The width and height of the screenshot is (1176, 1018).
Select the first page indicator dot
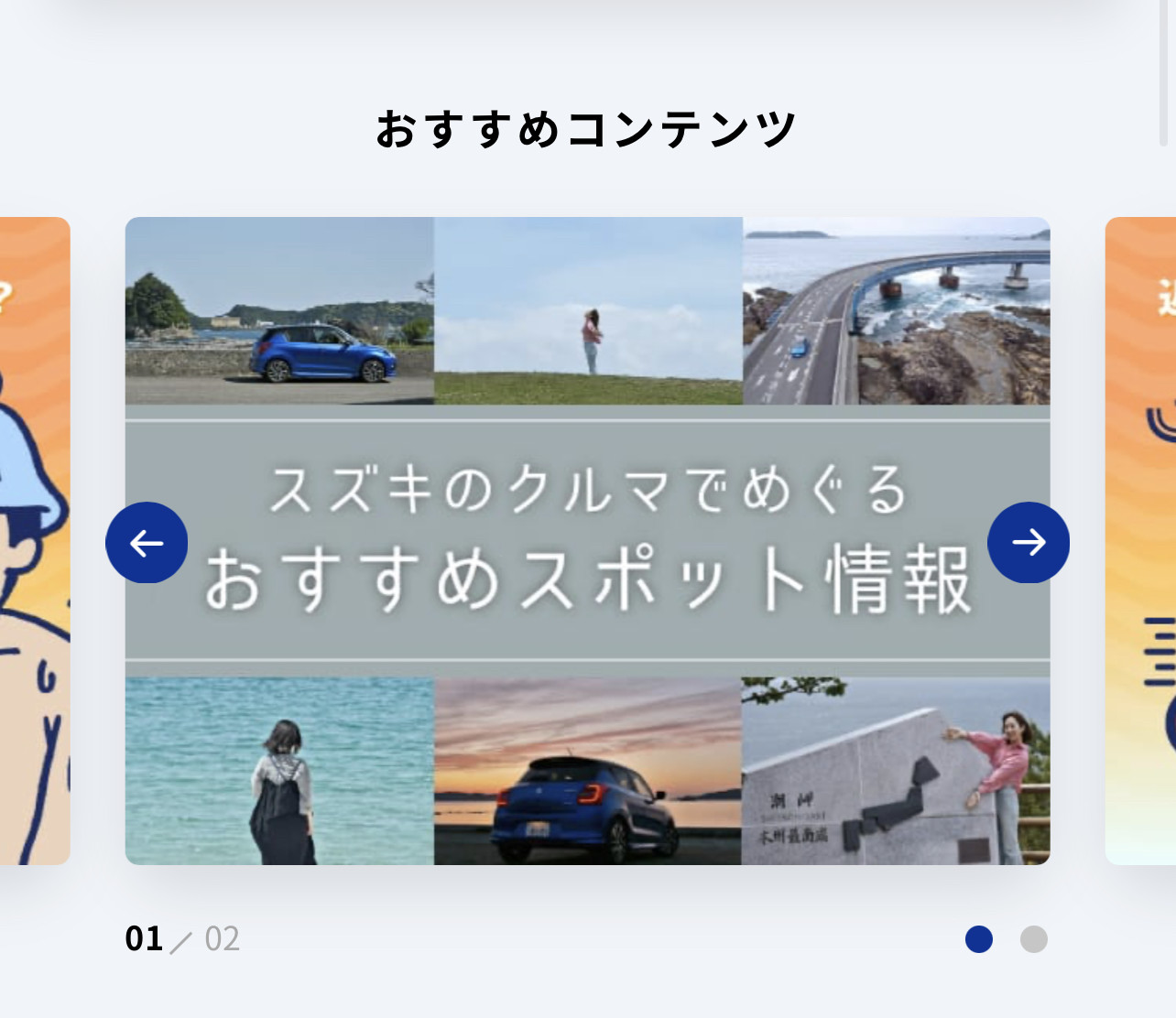[x=978, y=939]
